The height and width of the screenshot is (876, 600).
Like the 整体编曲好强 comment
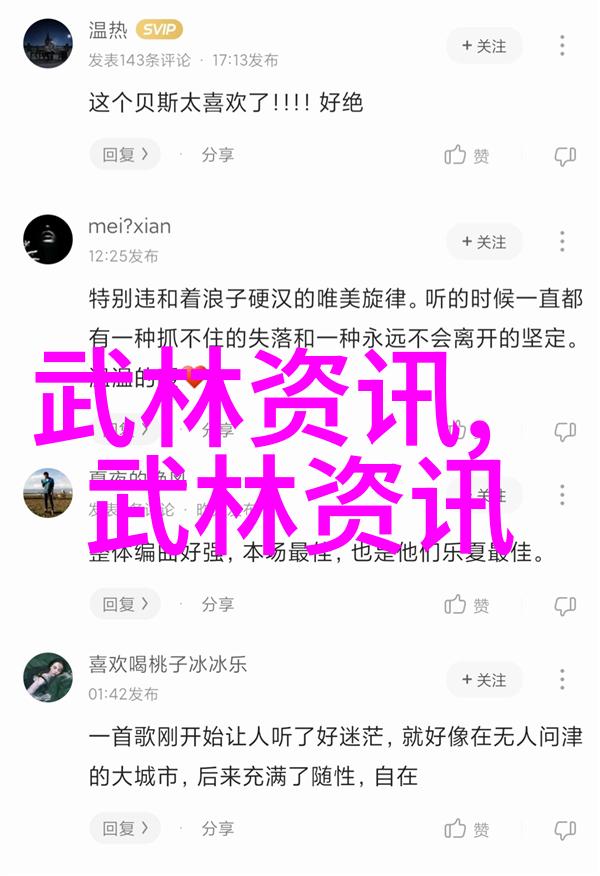click(x=467, y=604)
